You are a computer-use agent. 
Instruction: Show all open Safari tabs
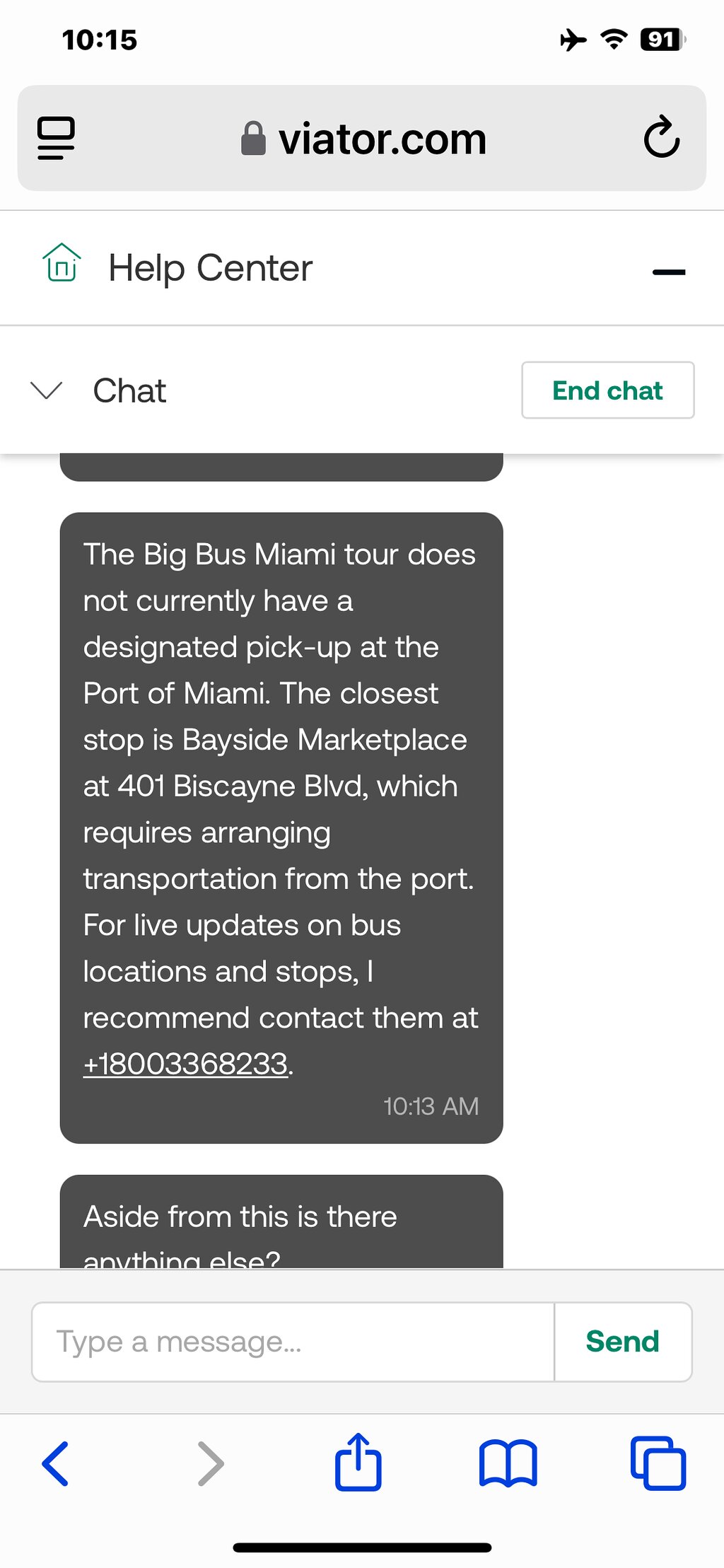pos(658,1463)
